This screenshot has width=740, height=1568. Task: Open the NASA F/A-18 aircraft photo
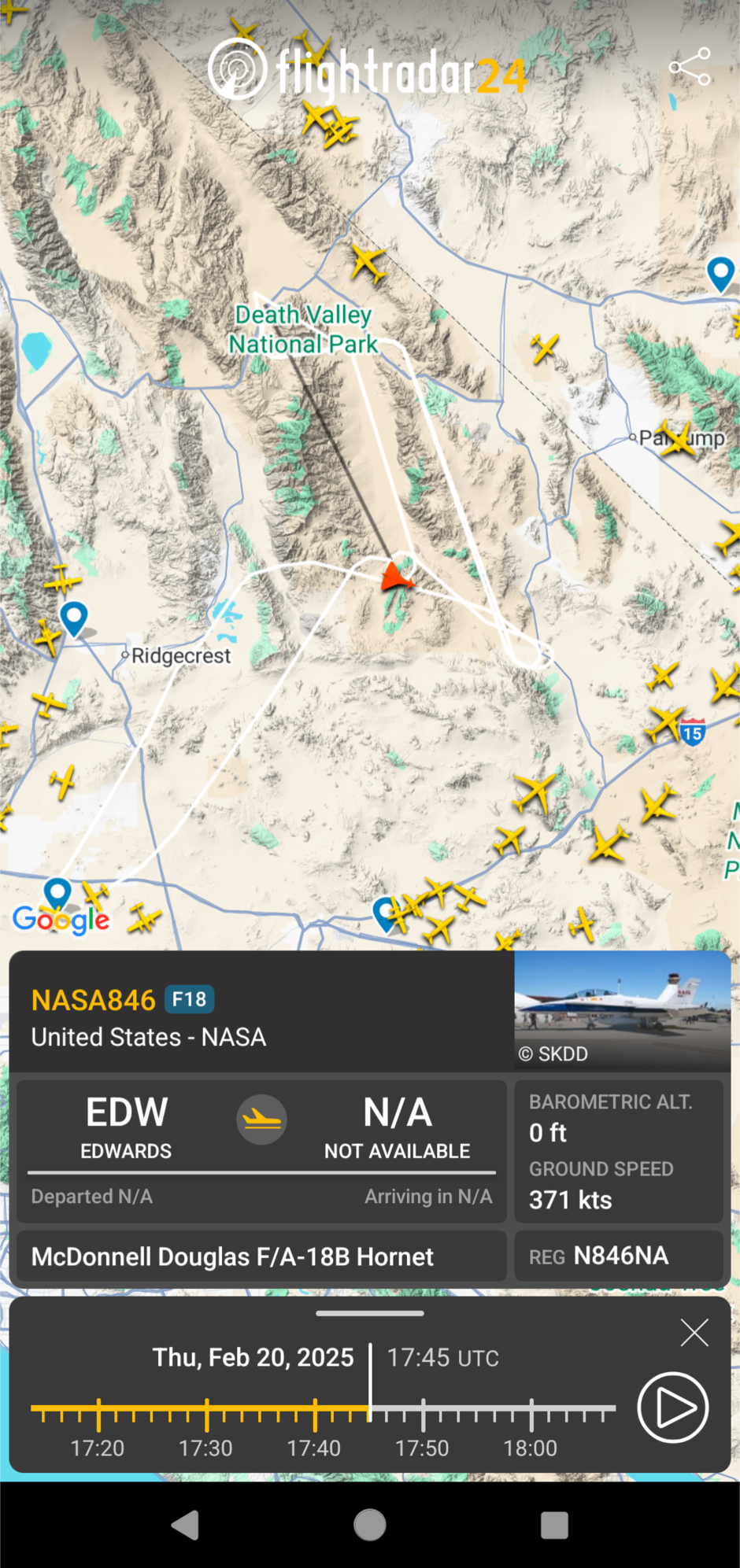pos(623,1011)
